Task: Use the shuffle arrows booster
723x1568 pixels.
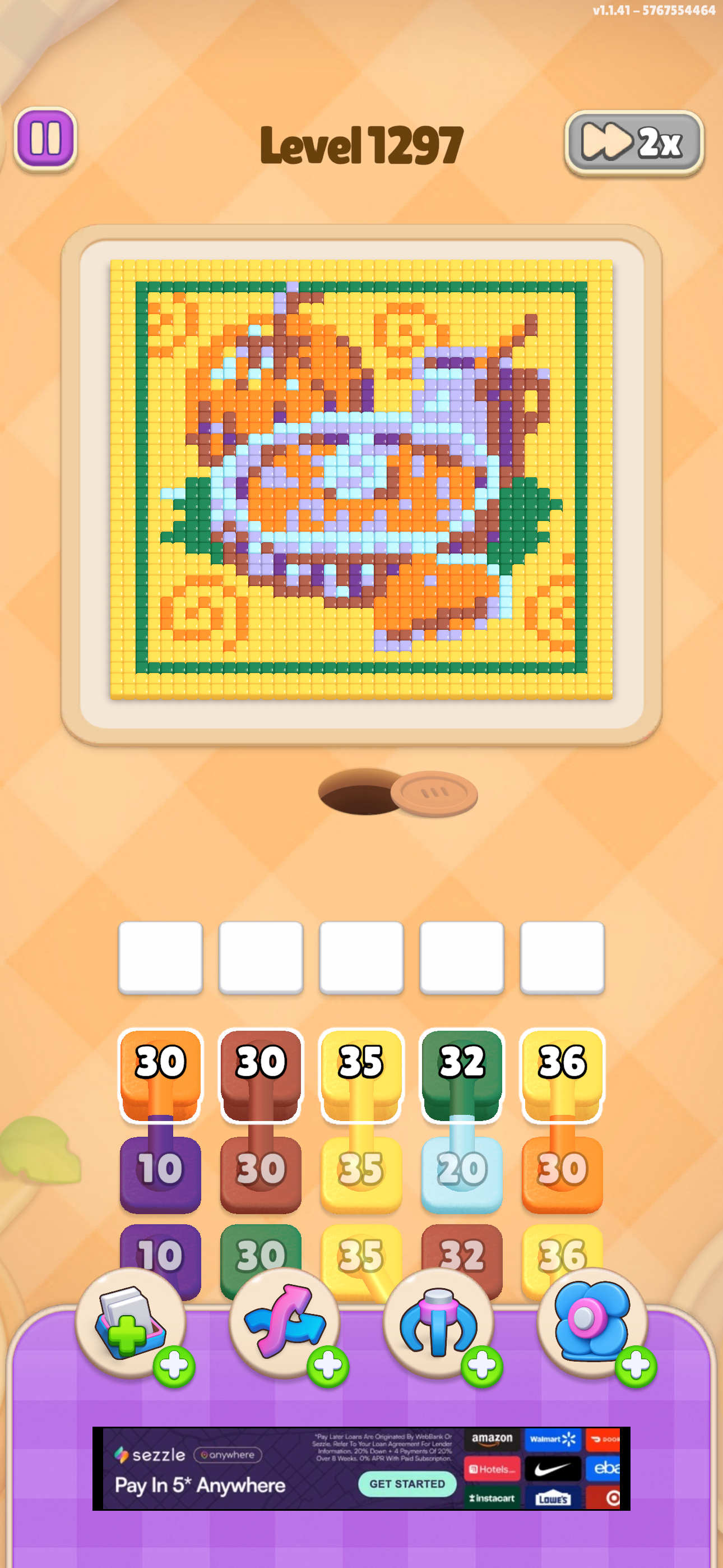Action: click(x=285, y=1325)
